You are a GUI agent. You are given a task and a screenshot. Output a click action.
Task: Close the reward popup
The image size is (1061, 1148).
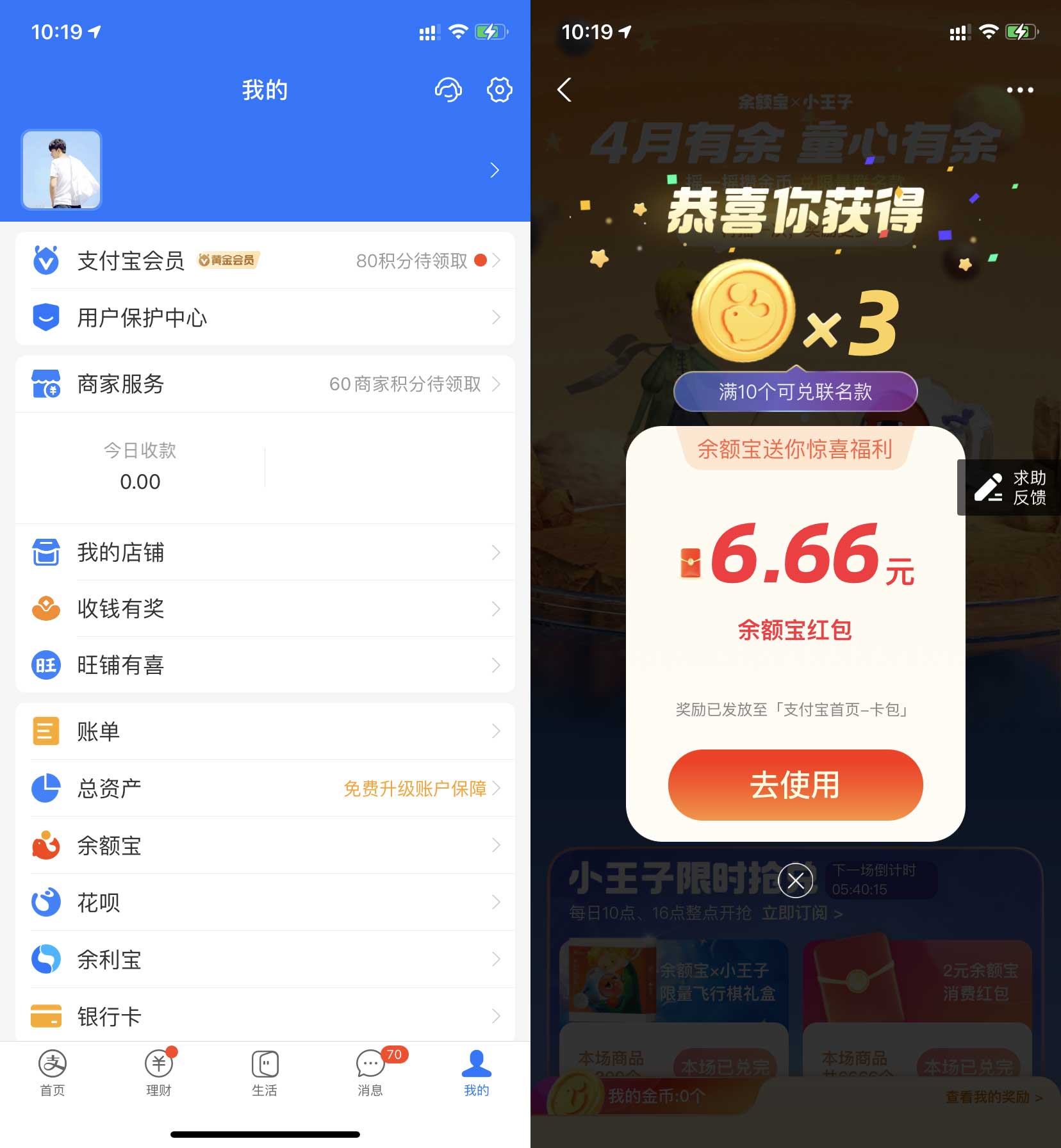coord(795,881)
